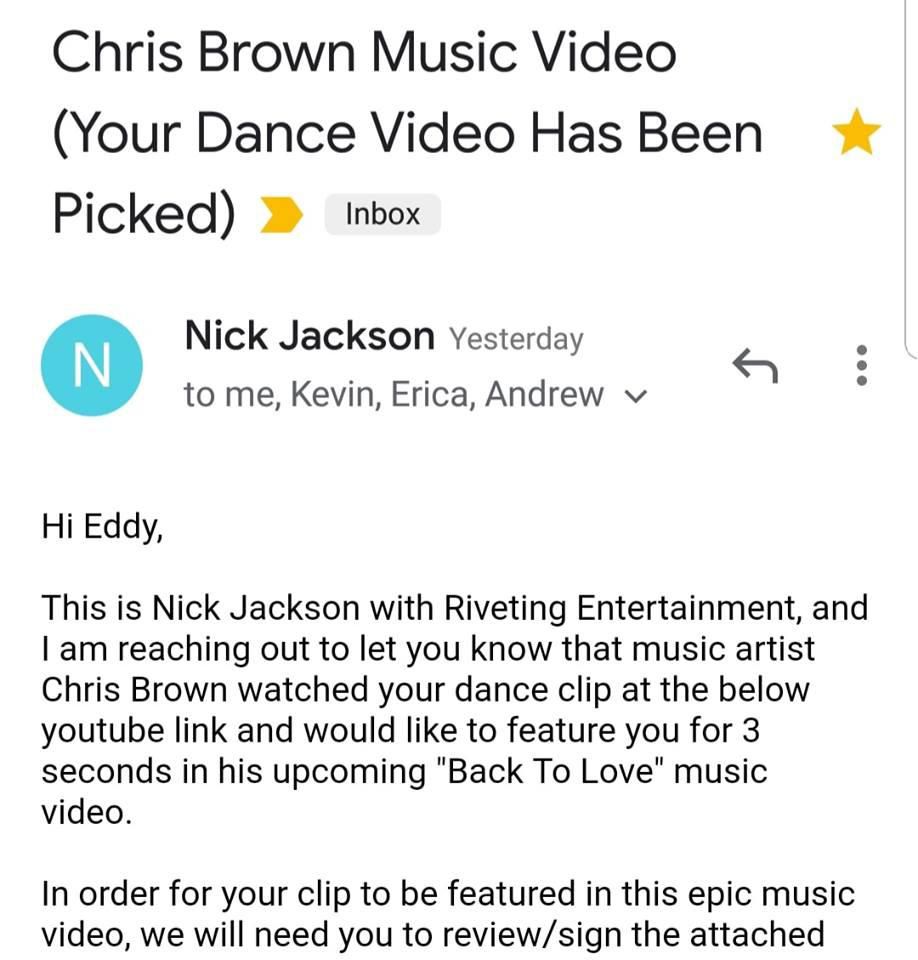Tap the Inbox label chip
This screenshot has height=960, width=918.
pyautogui.click(x=382, y=214)
